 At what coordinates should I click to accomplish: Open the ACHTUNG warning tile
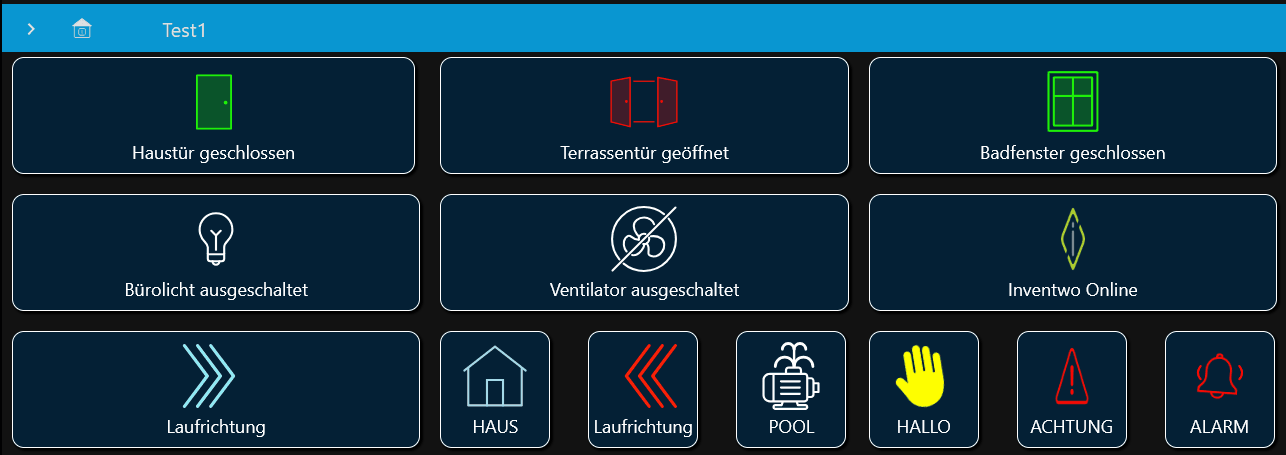(x=1071, y=389)
